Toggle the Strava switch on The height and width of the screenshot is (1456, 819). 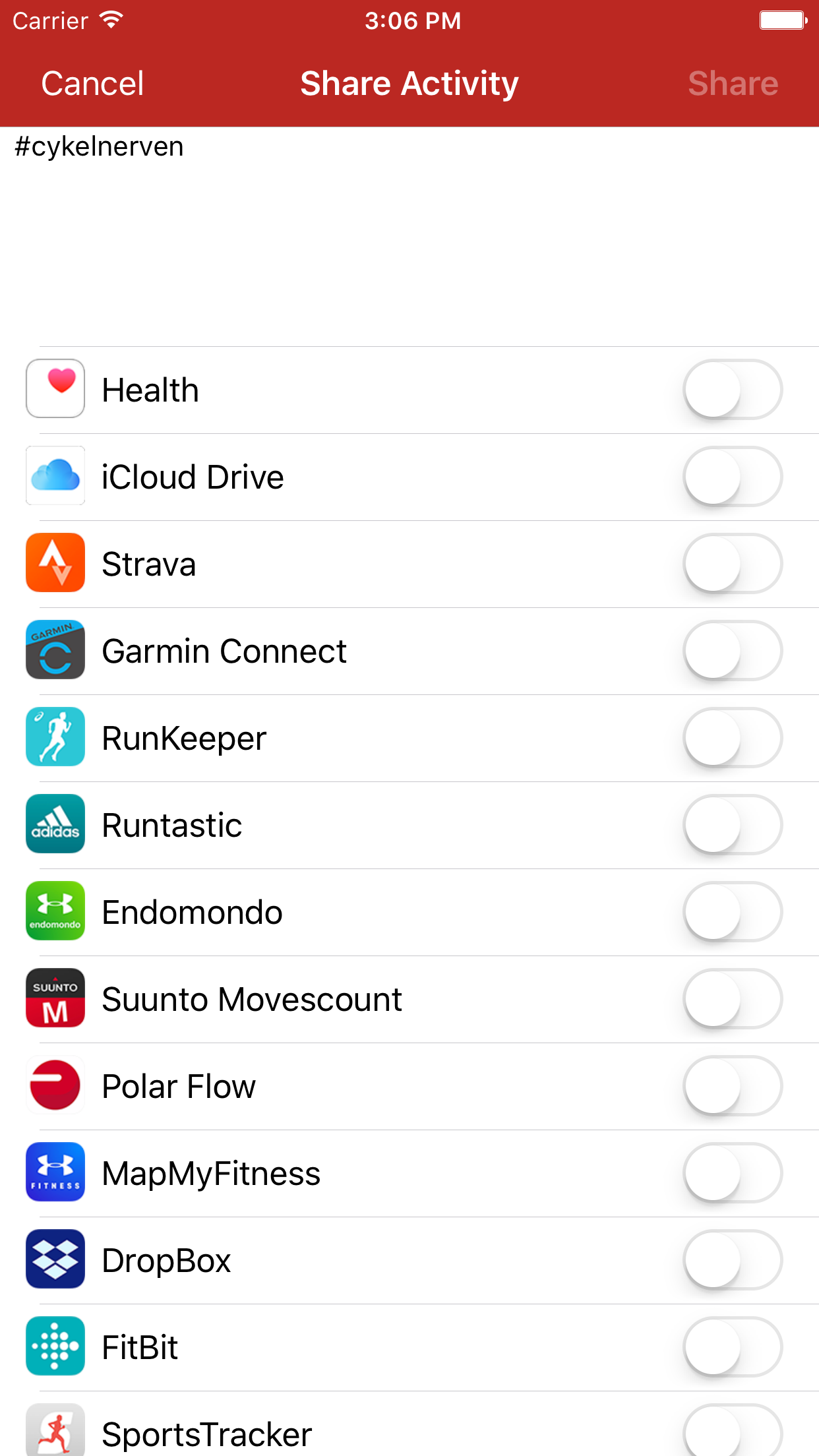pyautogui.click(x=732, y=564)
